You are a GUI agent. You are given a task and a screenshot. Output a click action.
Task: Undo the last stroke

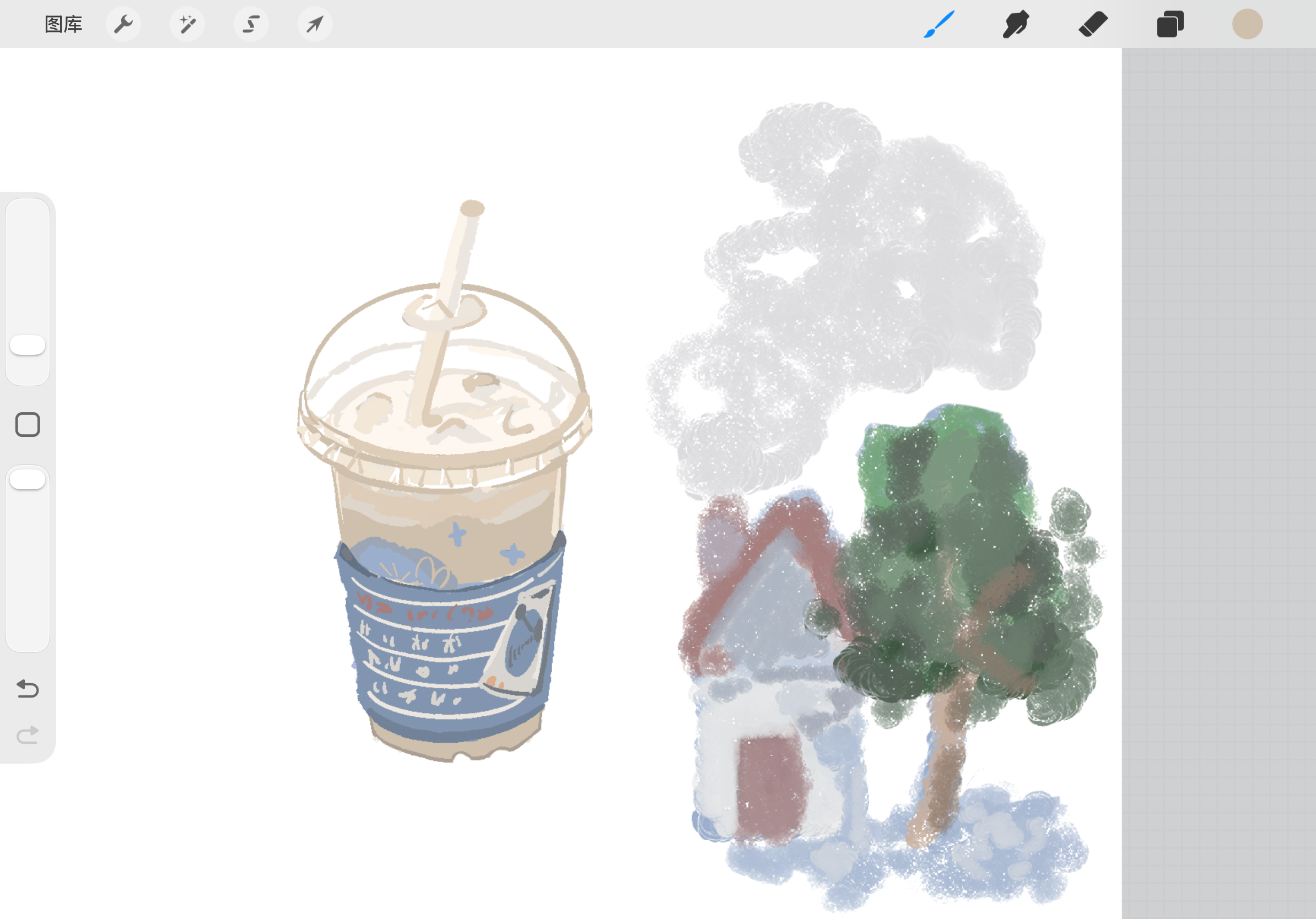[x=28, y=688]
